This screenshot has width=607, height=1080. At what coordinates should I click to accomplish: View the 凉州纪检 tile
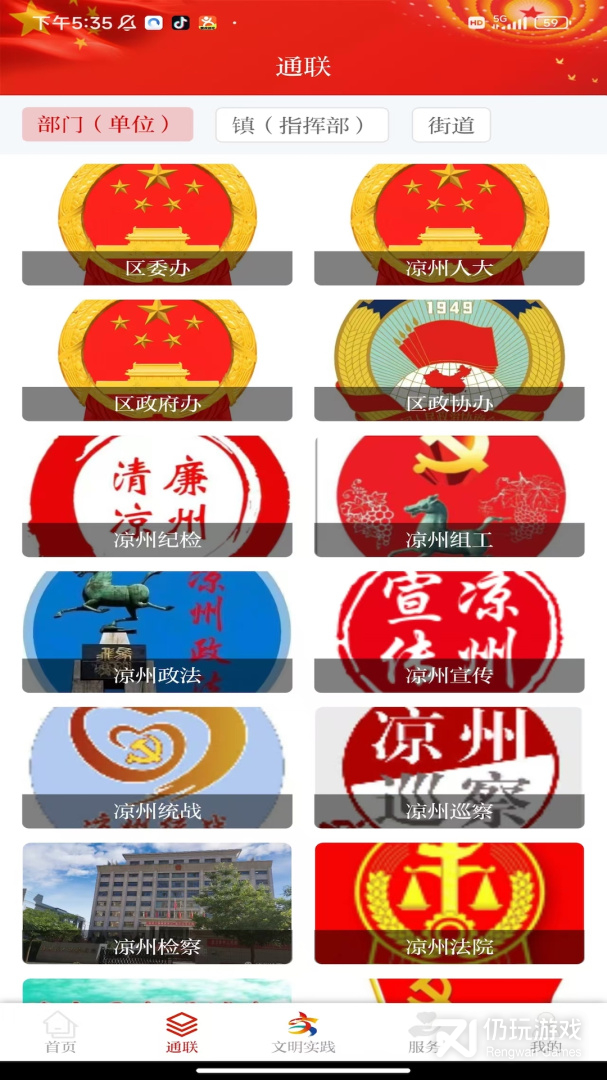tap(157, 496)
